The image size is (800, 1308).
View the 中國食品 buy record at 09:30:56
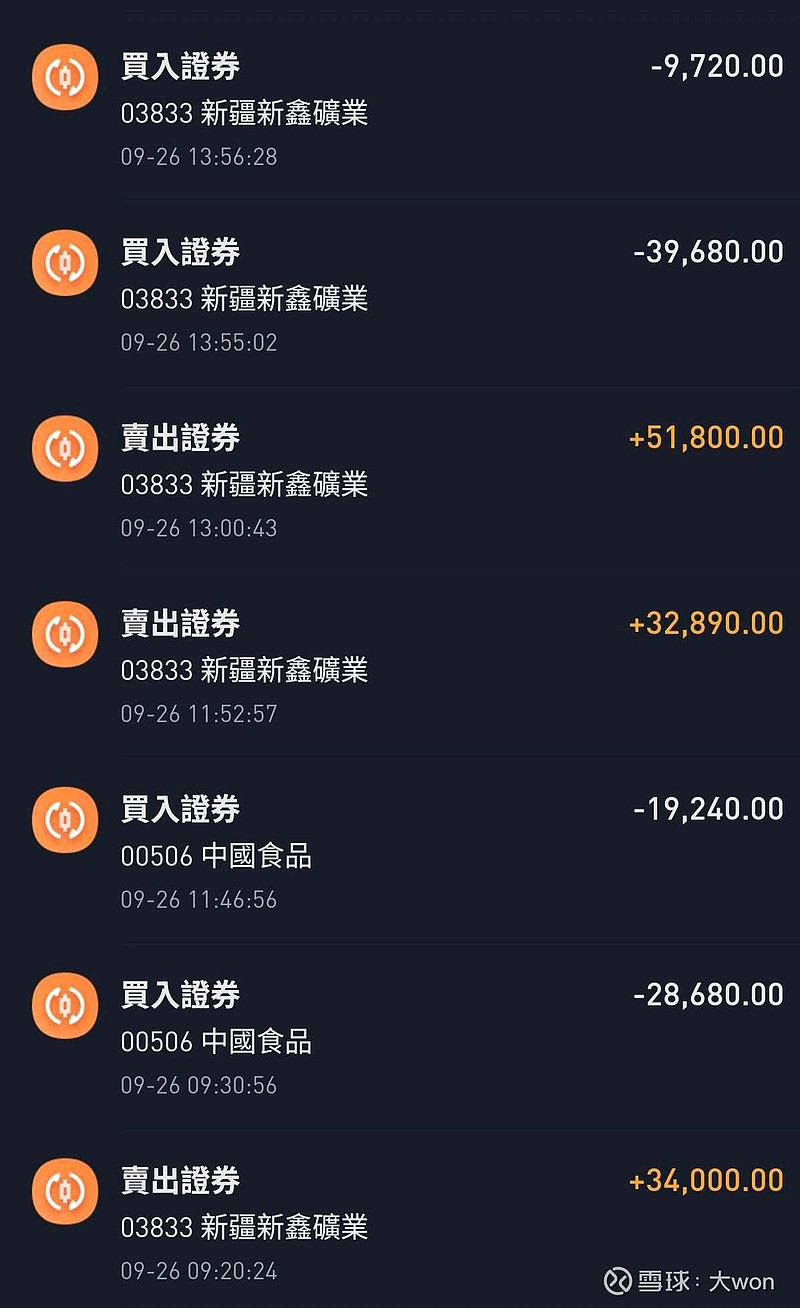[x=400, y=1040]
